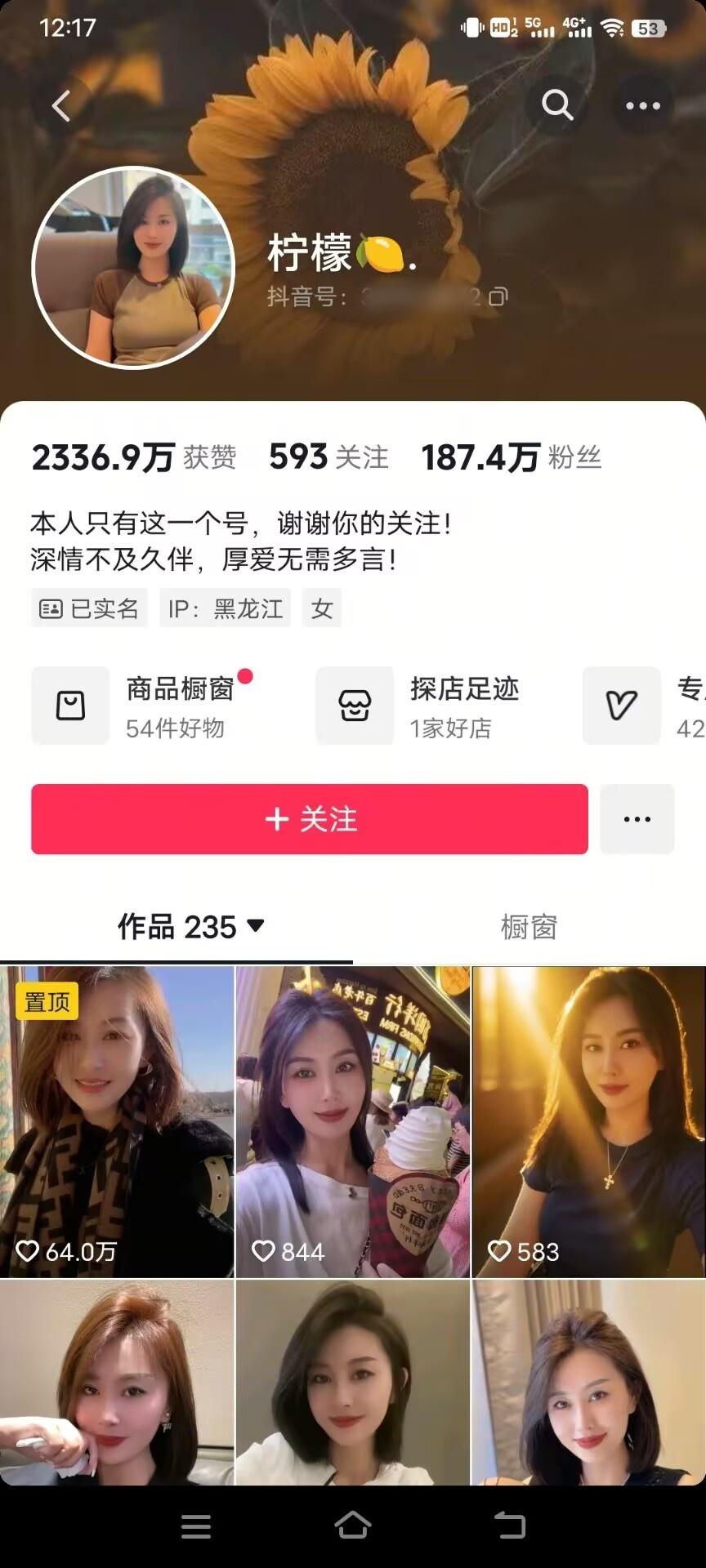The width and height of the screenshot is (706, 1568).
Task: Tap the back arrow at top left
Action: pos(62,105)
